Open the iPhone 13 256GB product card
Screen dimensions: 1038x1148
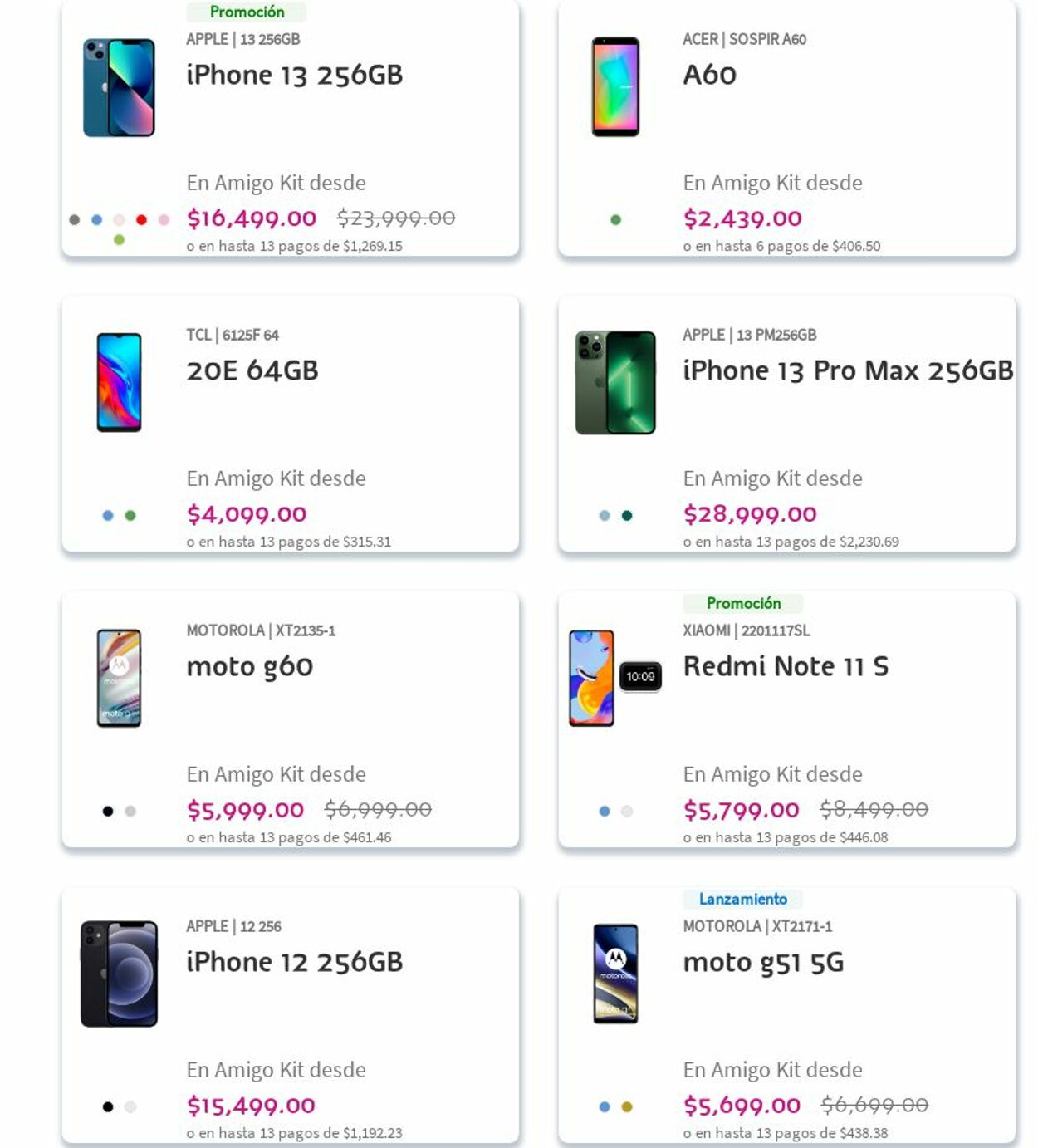(x=294, y=76)
